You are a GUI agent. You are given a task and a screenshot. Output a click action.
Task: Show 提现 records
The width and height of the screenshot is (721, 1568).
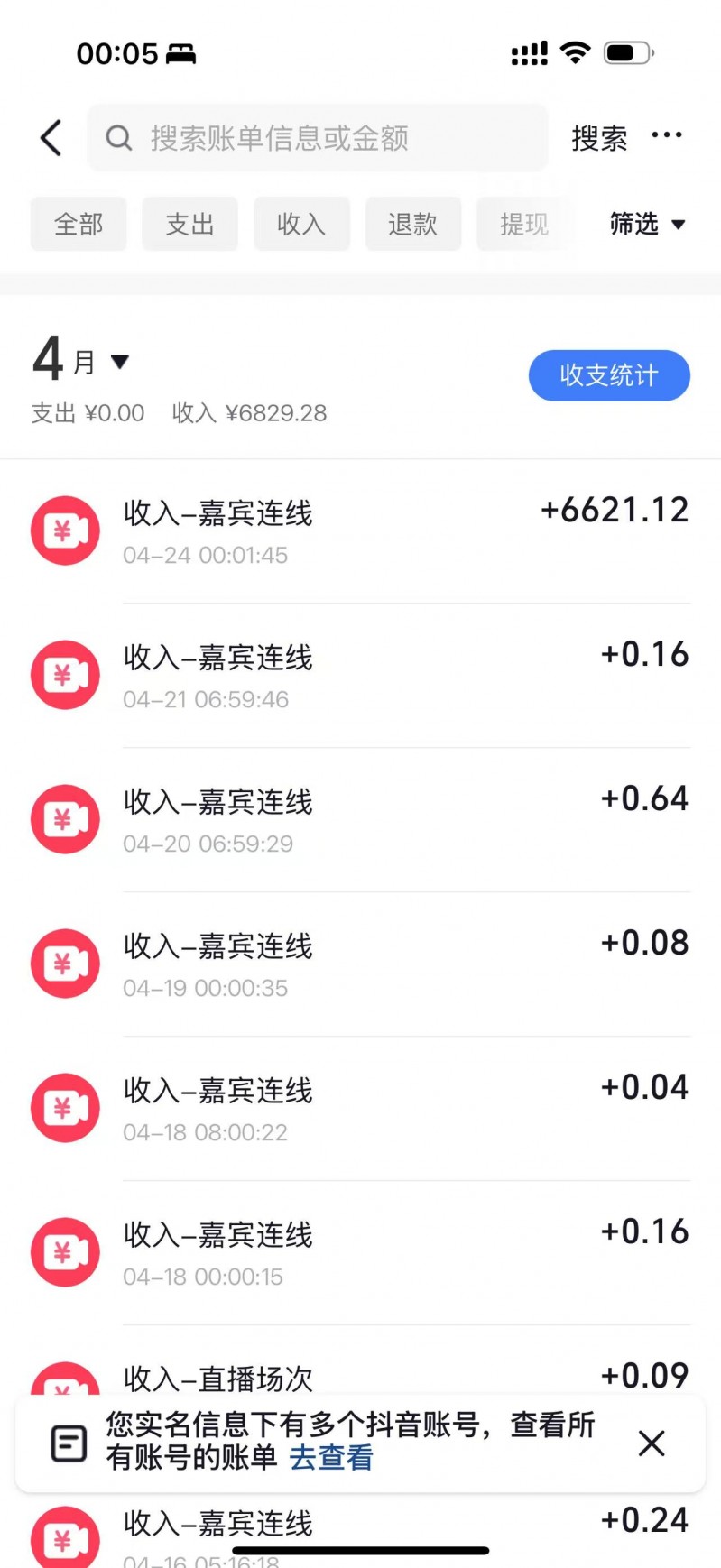click(x=524, y=224)
